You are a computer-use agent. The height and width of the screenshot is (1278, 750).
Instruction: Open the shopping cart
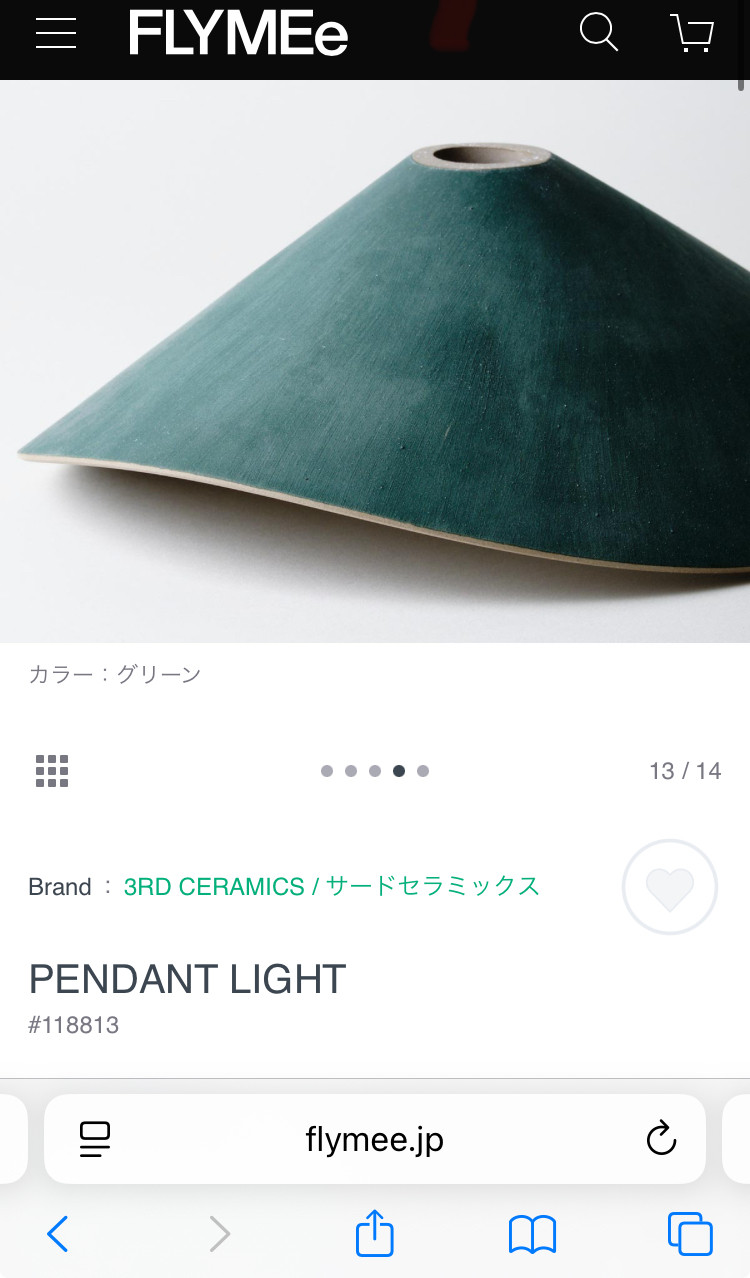tap(691, 32)
